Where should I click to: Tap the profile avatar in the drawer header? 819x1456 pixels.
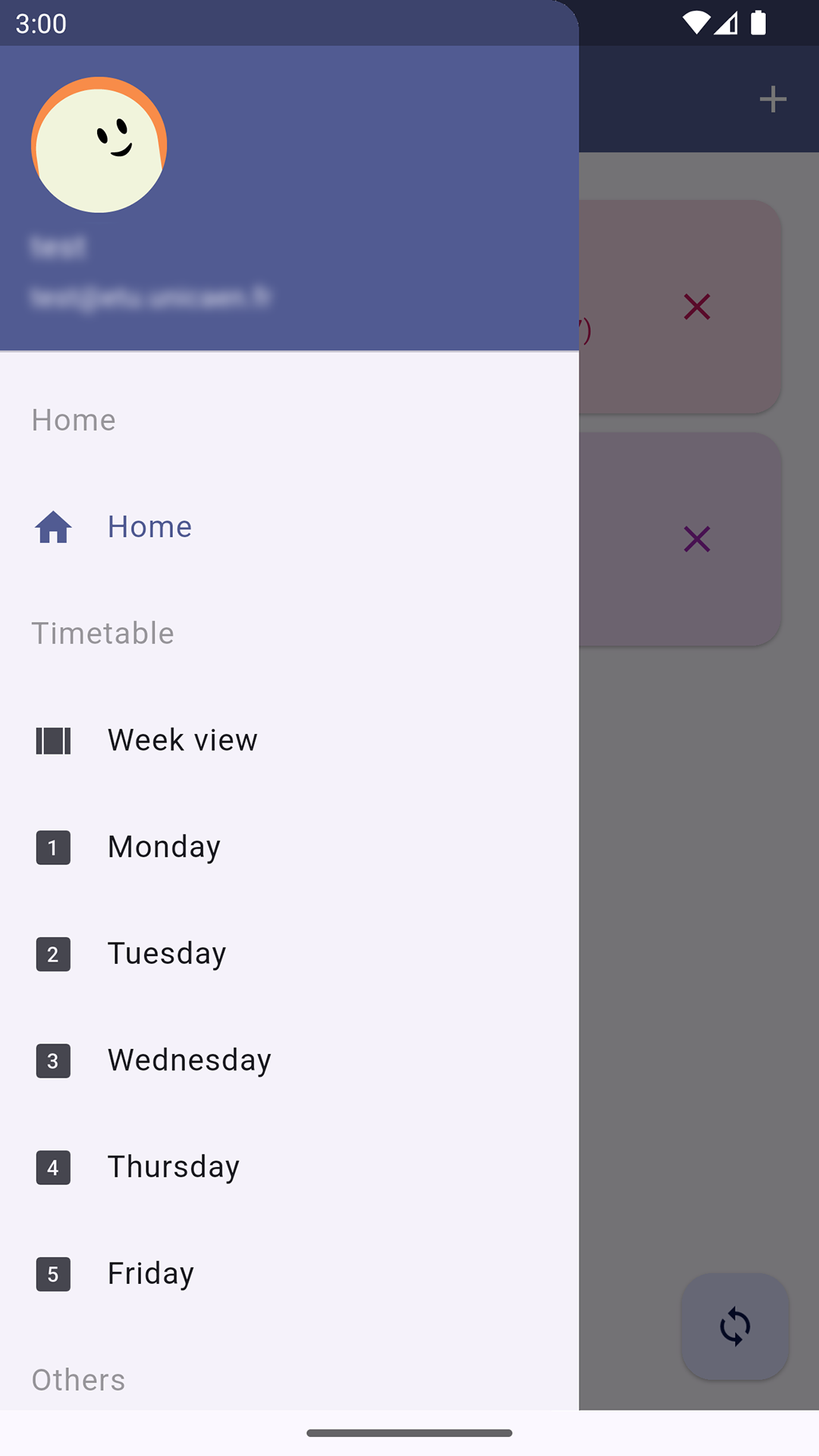coord(99,145)
